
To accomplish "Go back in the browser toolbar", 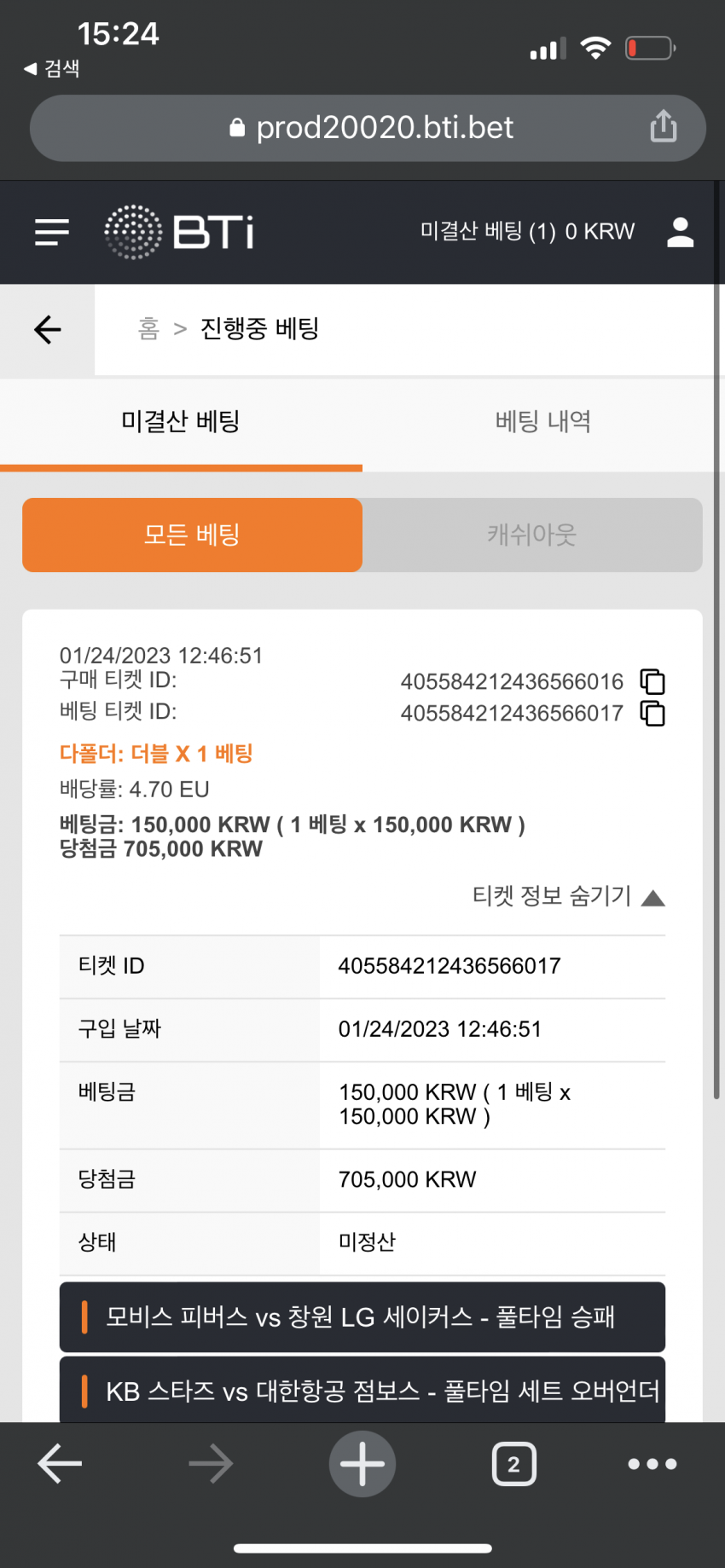I will tap(60, 1464).
